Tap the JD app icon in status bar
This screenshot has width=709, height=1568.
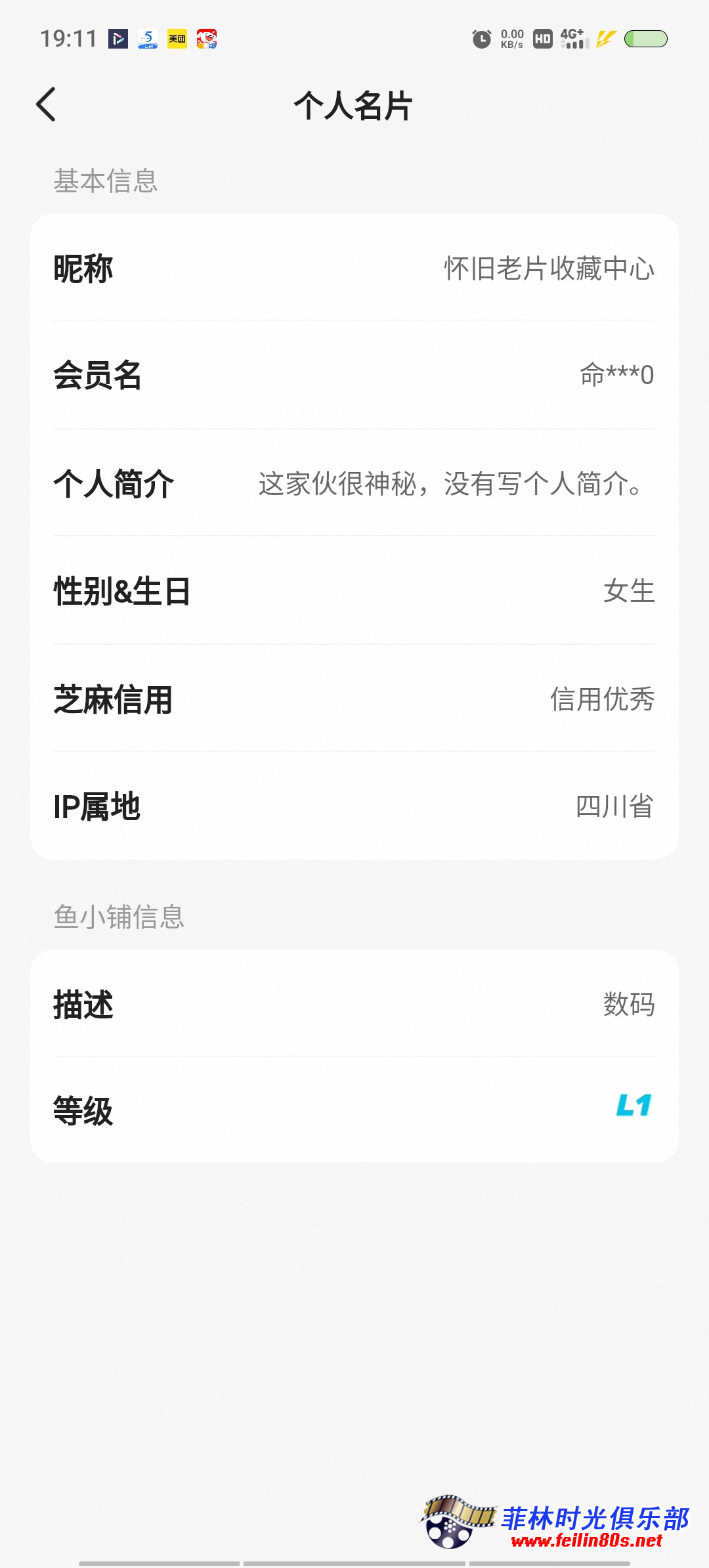tap(209, 39)
